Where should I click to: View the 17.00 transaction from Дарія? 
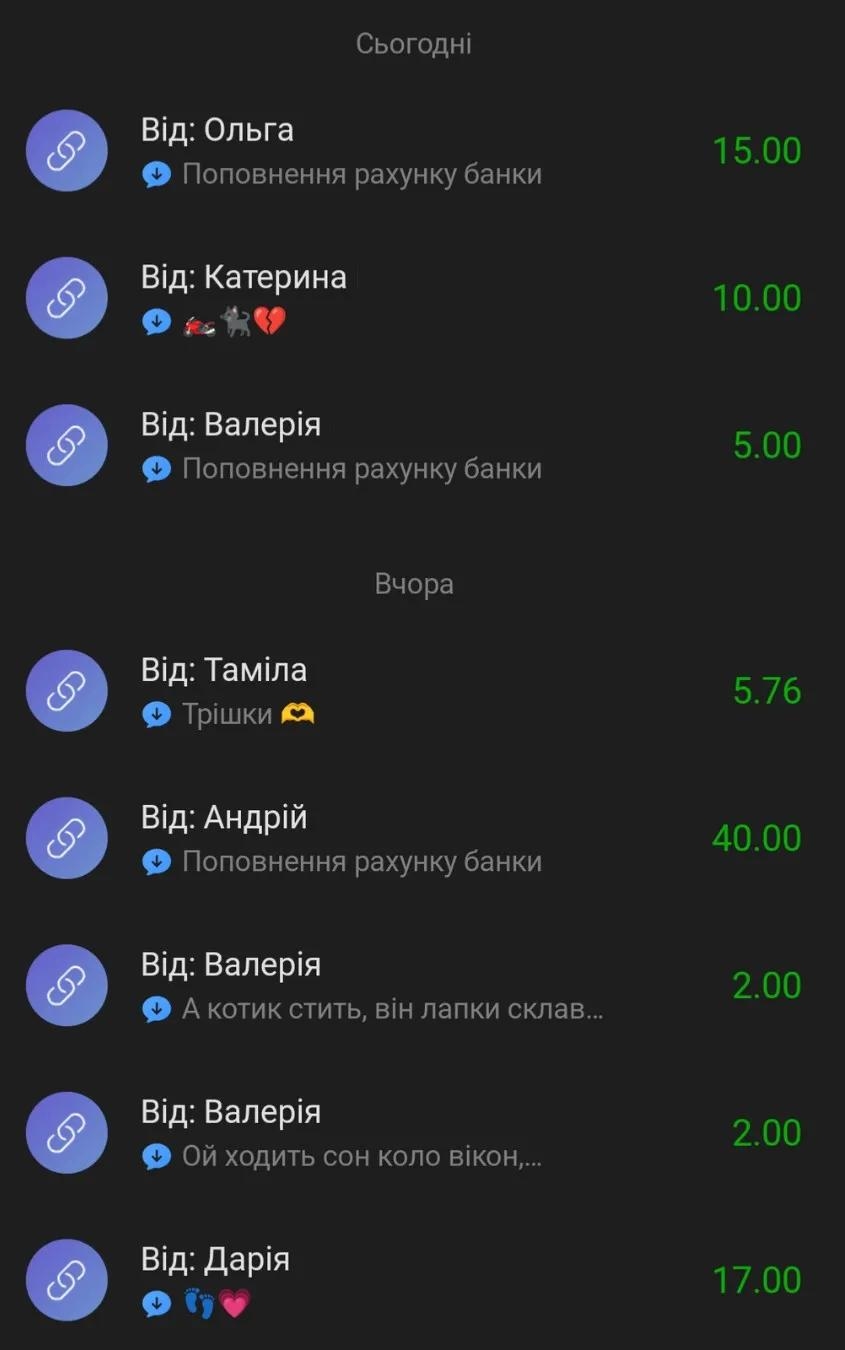[420, 1280]
